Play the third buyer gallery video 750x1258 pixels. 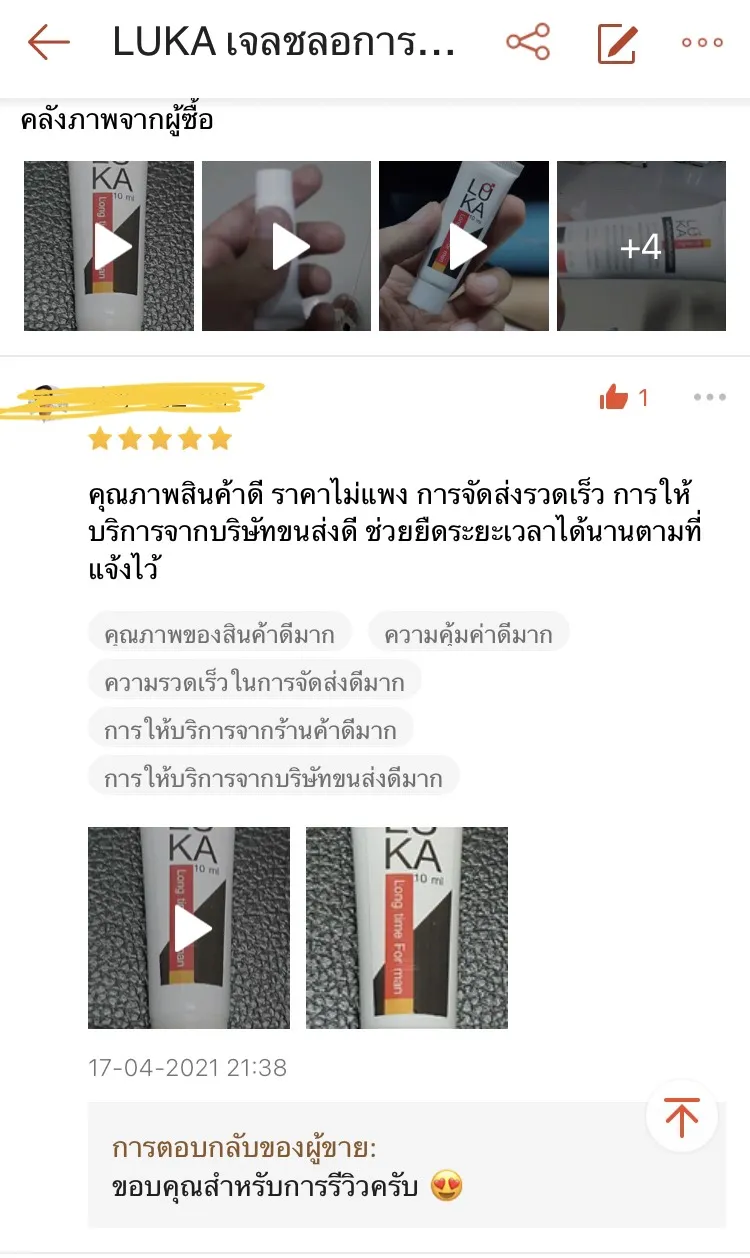click(464, 246)
